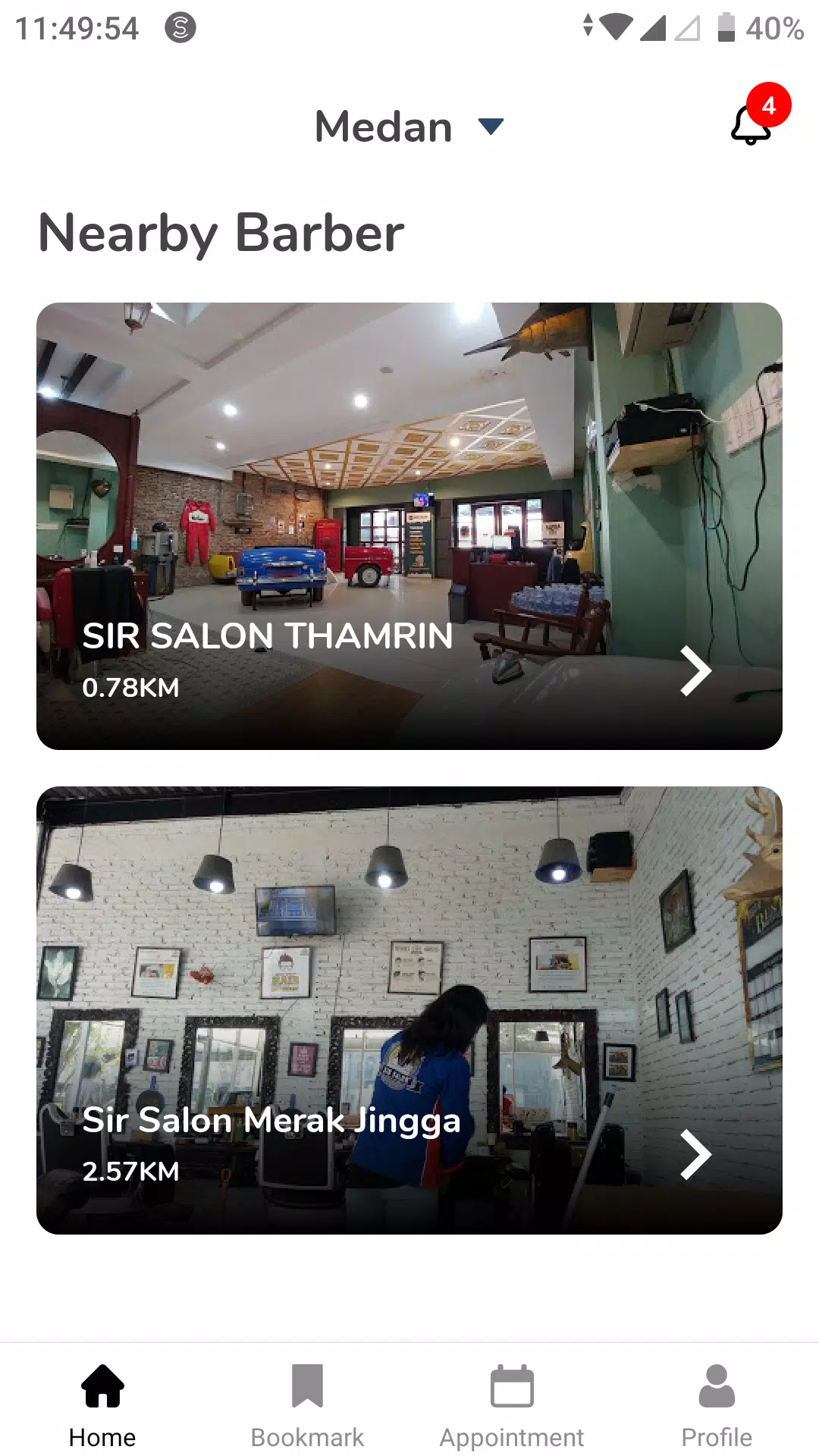Tap the 0.78KM distance label

point(130,687)
